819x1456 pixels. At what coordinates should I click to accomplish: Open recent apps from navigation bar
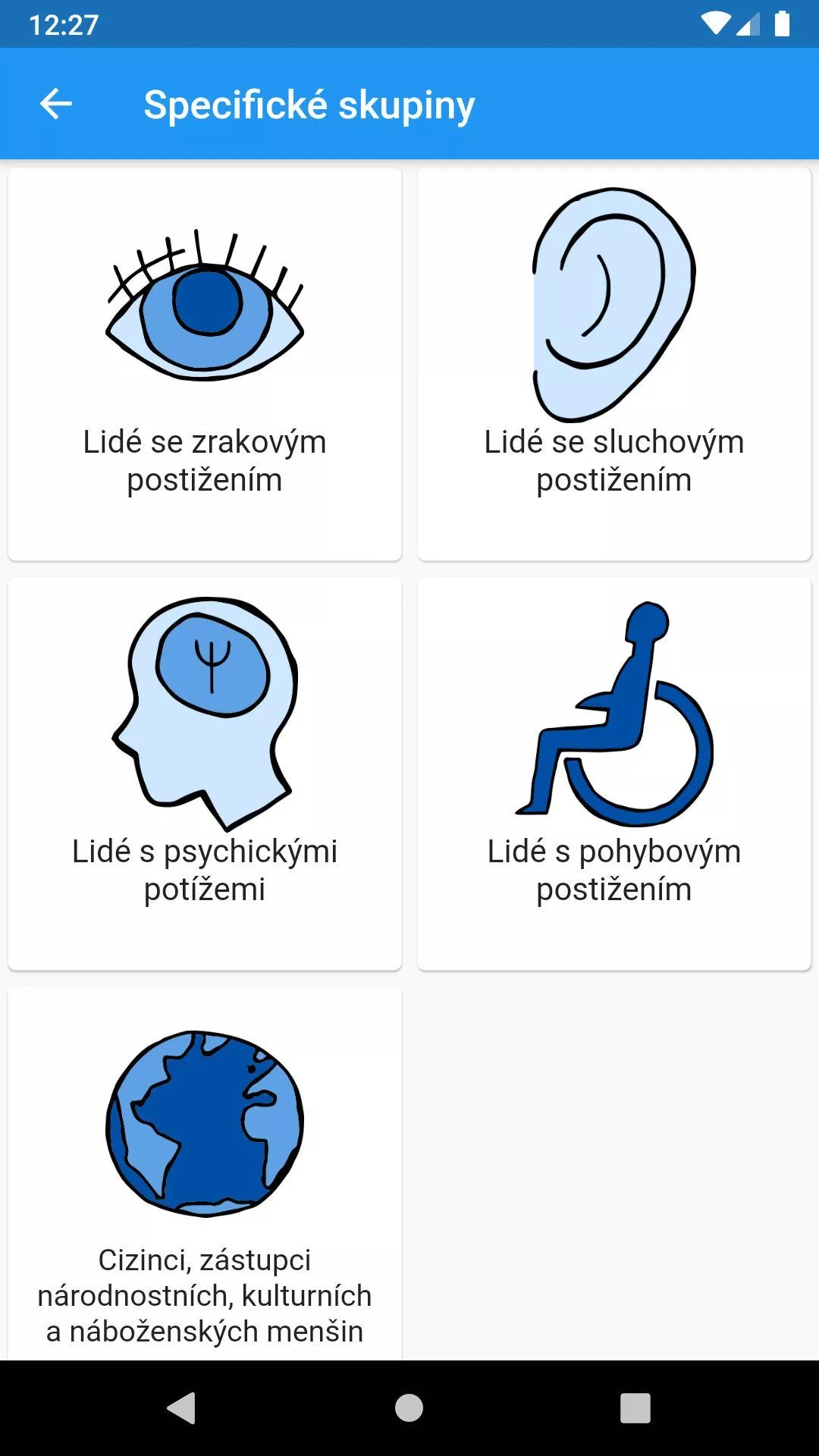[635, 1408]
